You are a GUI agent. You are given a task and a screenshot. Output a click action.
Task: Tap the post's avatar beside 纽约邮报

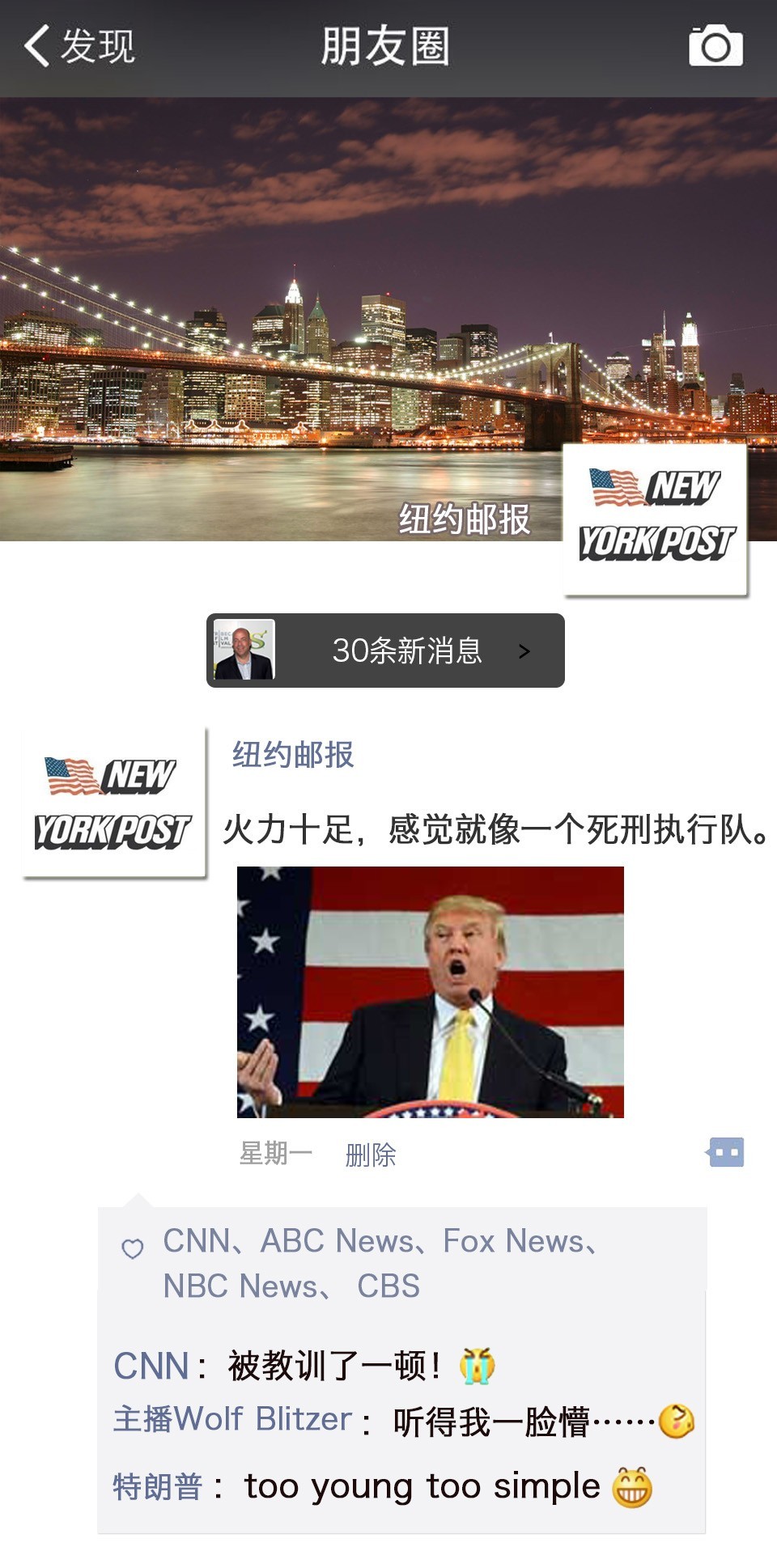(x=113, y=802)
